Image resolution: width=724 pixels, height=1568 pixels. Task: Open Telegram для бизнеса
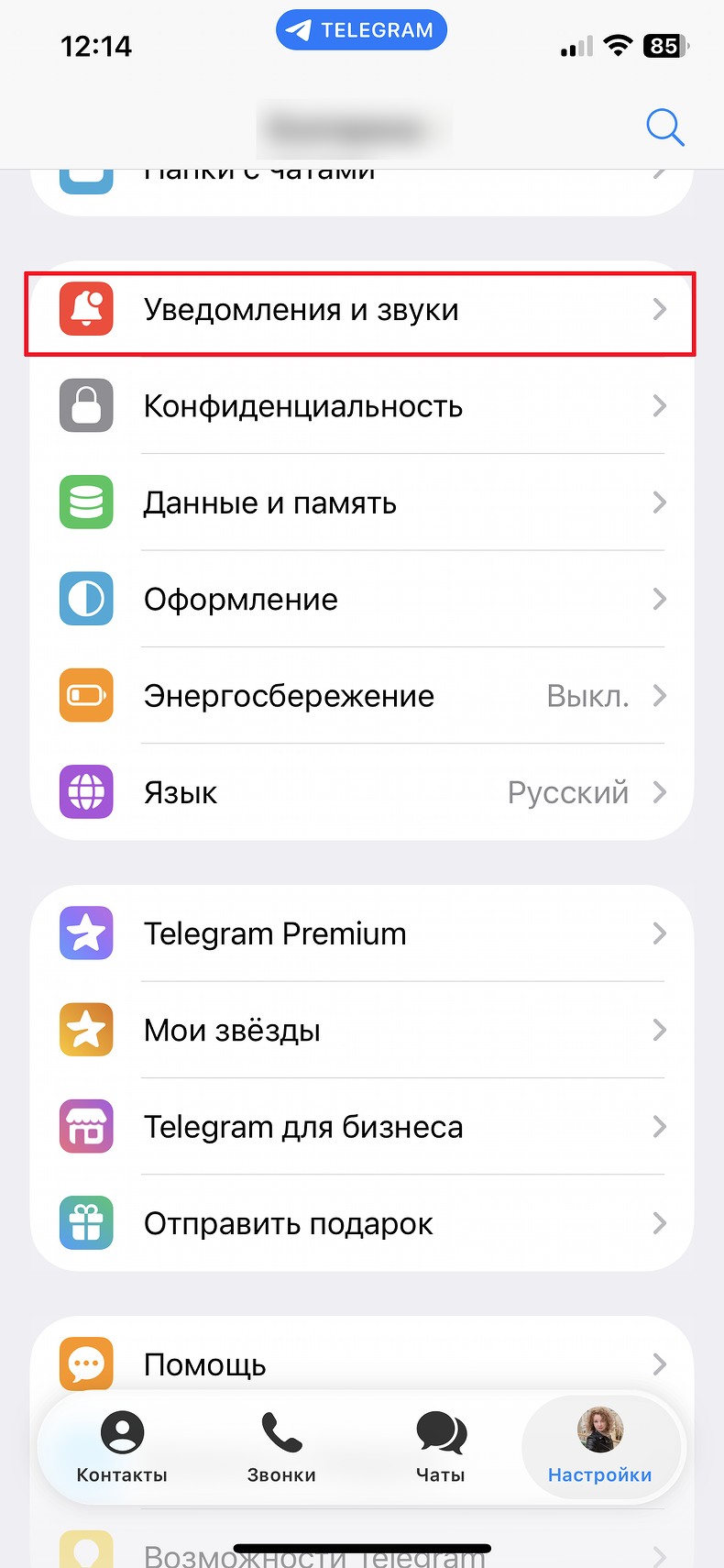pyautogui.click(x=361, y=1127)
